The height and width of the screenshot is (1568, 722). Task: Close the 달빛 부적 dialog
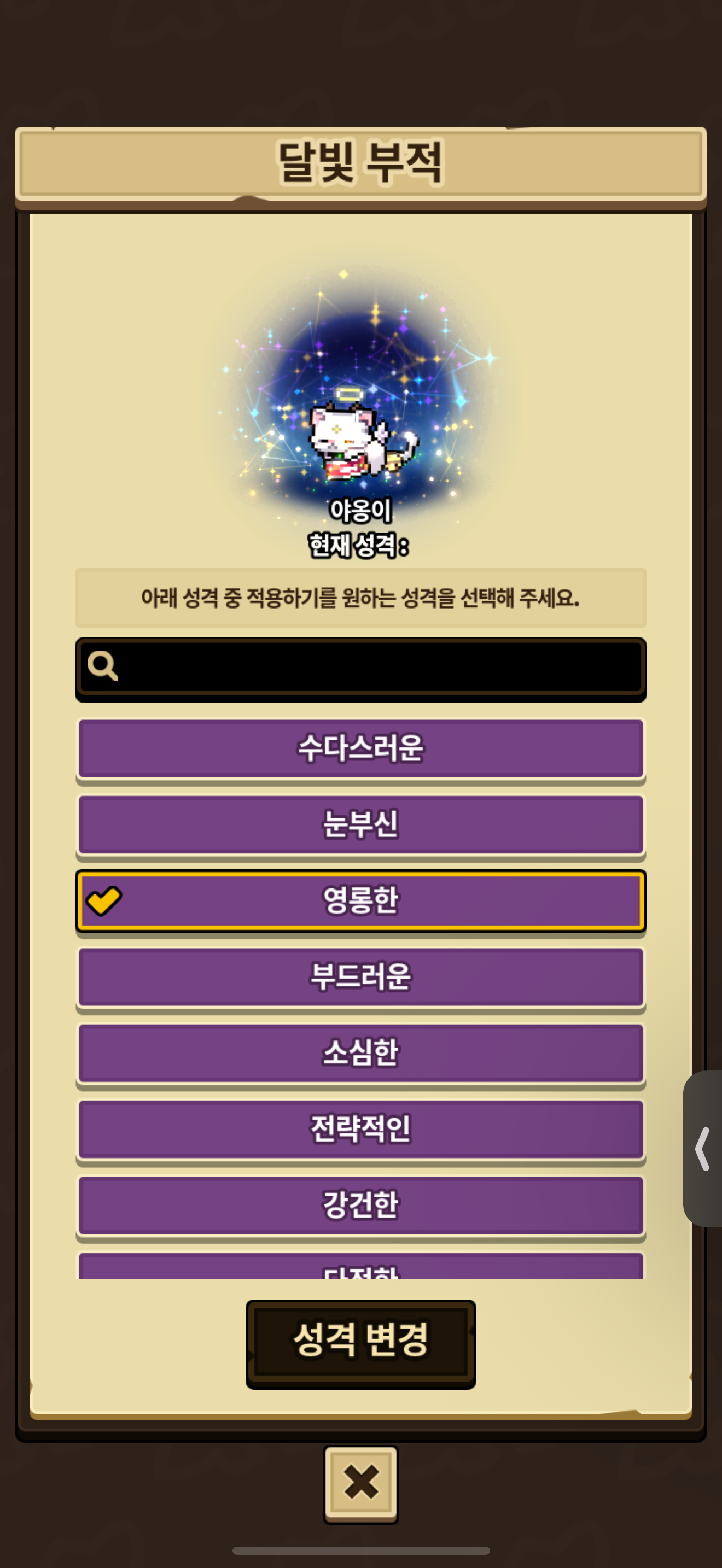360,1483
